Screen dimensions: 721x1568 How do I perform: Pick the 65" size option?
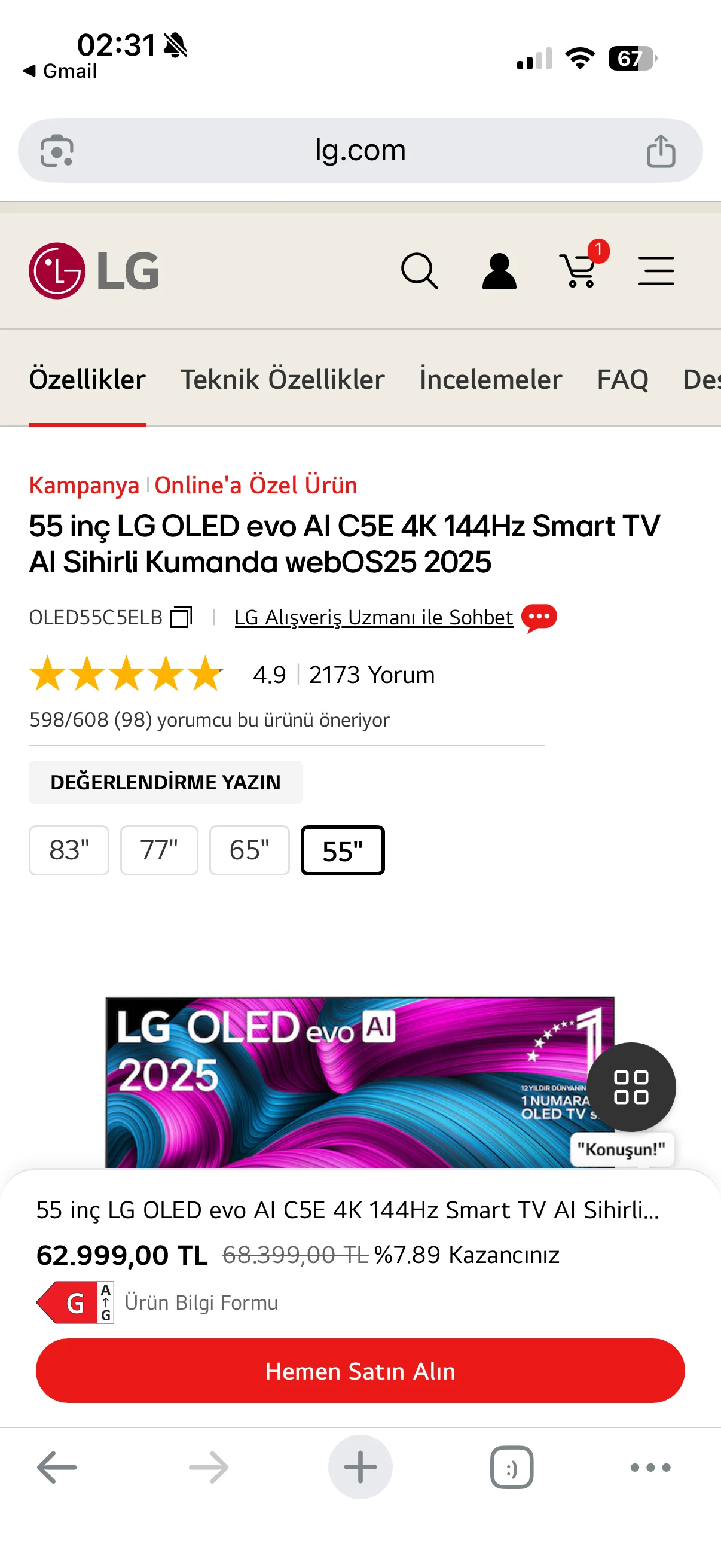pos(249,850)
